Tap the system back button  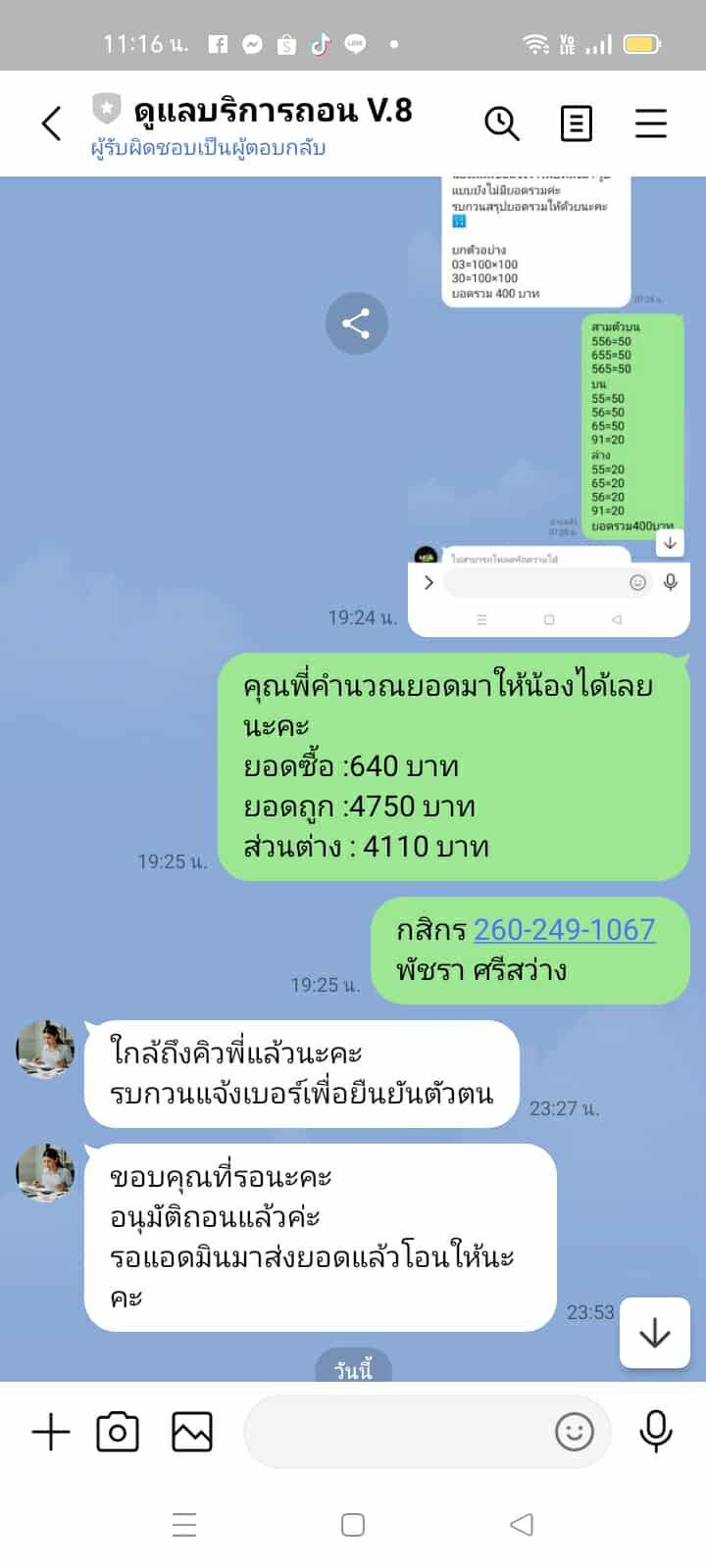click(x=522, y=1525)
